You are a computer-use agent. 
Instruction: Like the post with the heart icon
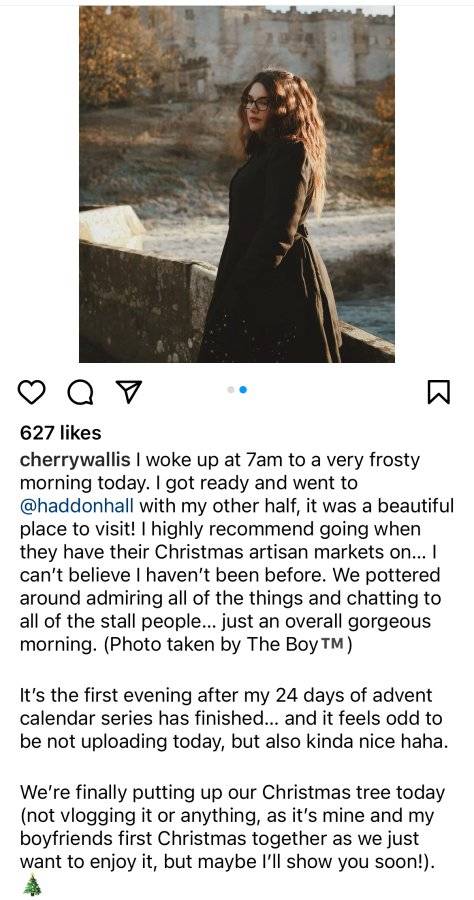point(32,392)
